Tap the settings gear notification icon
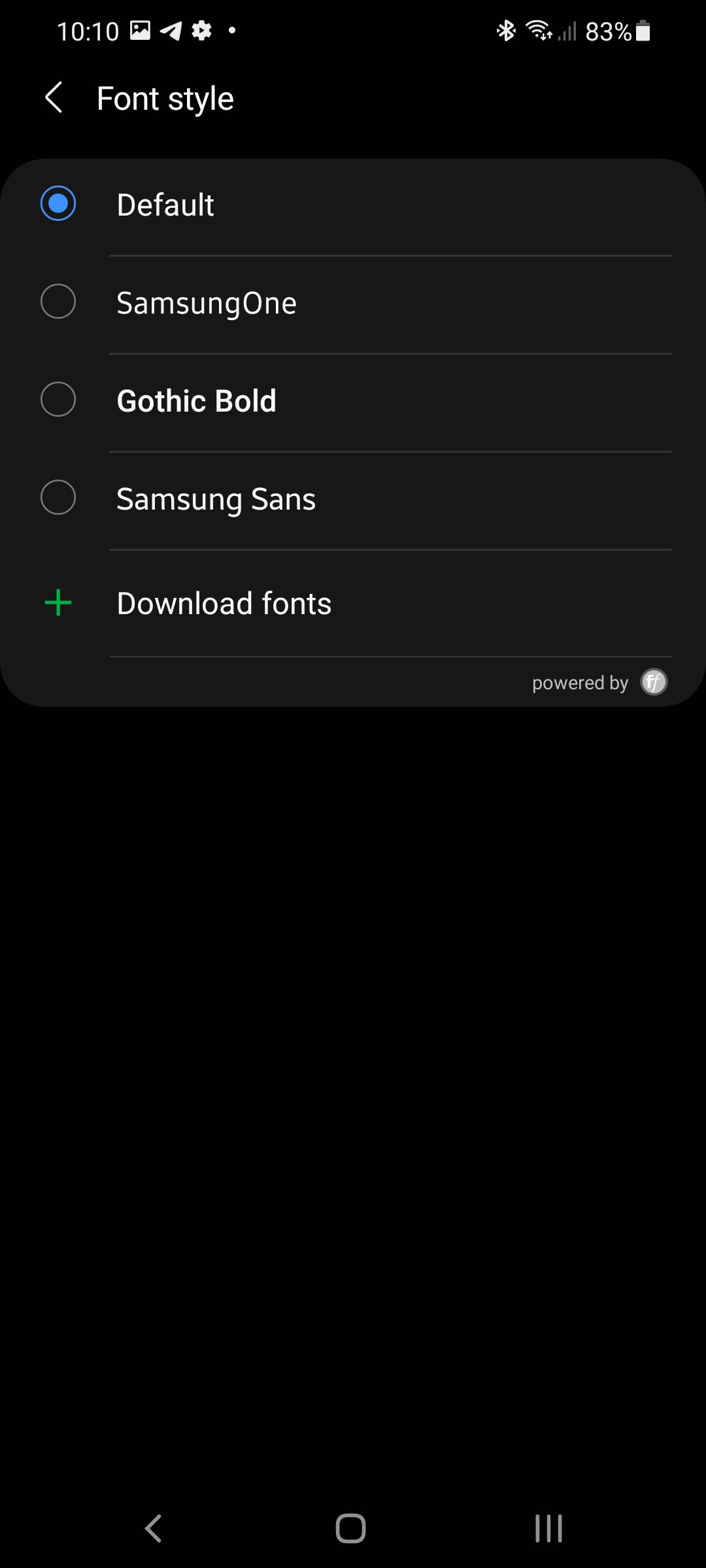The width and height of the screenshot is (706, 1568). pyautogui.click(x=201, y=30)
